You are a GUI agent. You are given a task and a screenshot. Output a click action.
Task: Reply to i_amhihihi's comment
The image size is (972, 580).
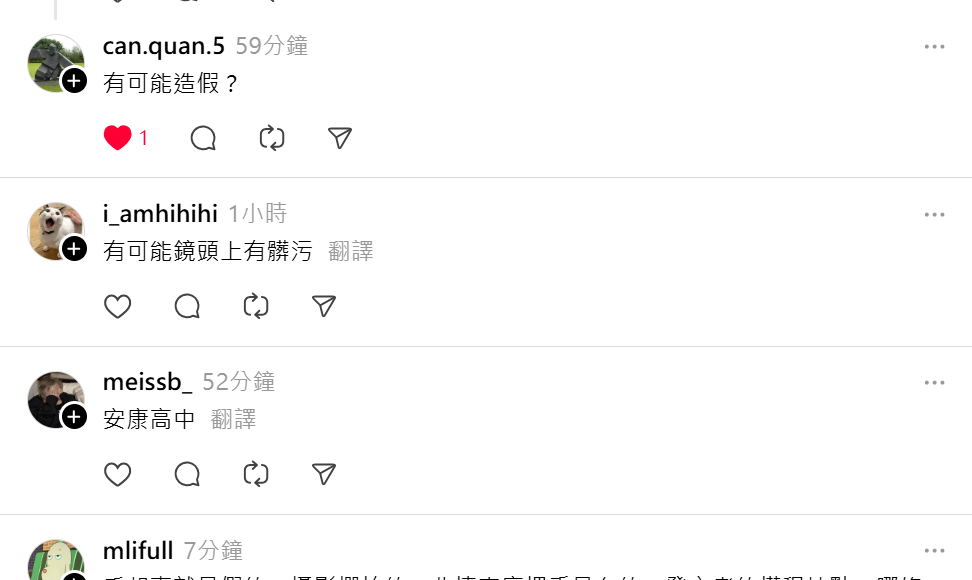pyautogui.click(x=187, y=306)
